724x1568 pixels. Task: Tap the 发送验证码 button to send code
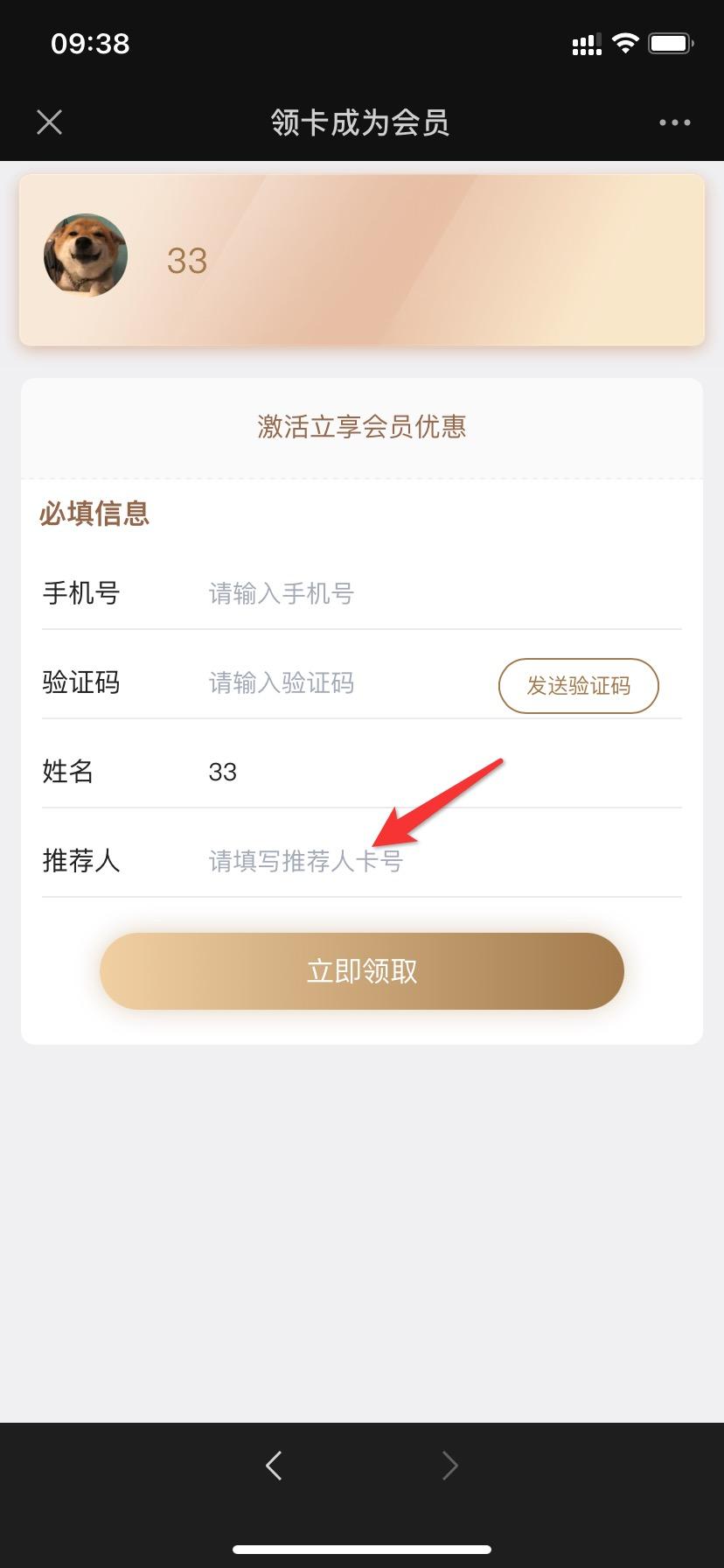click(579, 685)
